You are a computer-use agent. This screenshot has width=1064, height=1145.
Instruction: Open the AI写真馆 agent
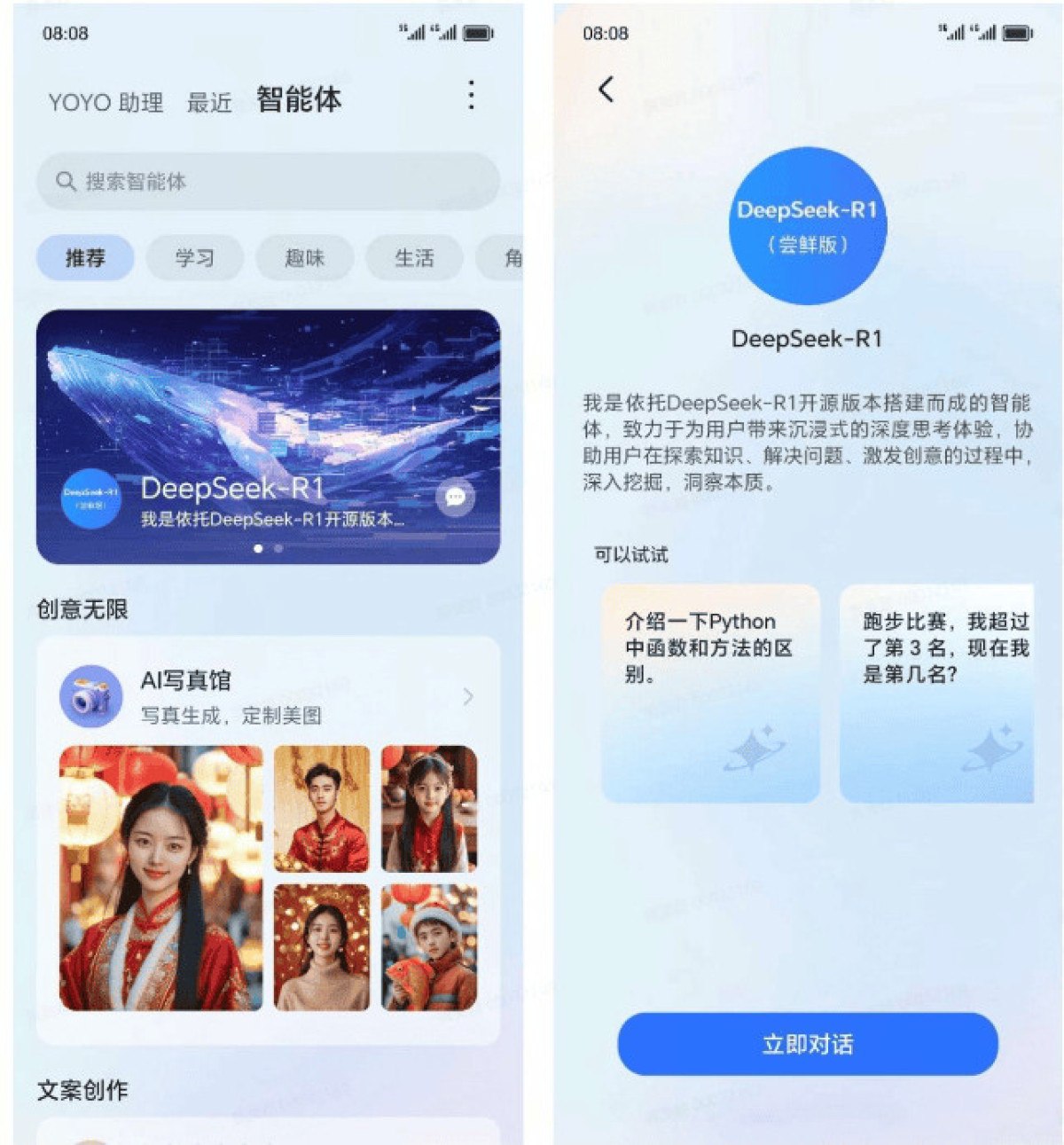coord(266,696)
